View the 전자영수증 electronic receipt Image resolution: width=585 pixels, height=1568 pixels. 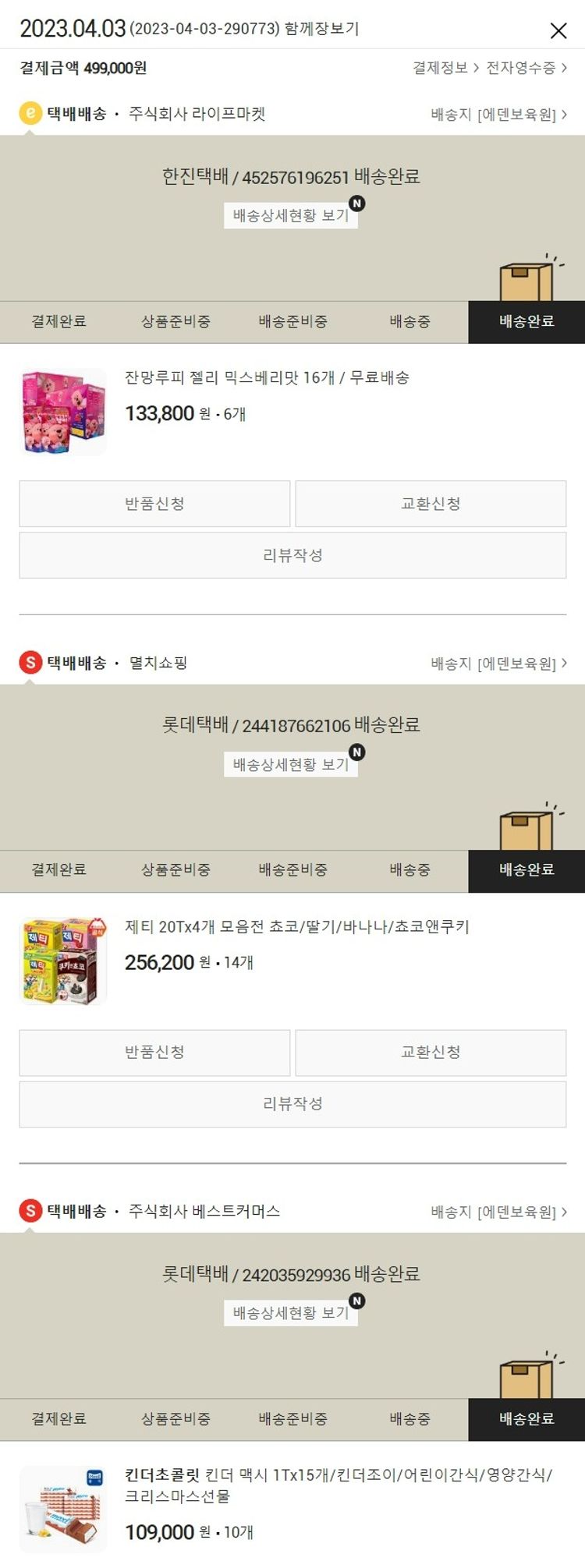coord(526,68)
